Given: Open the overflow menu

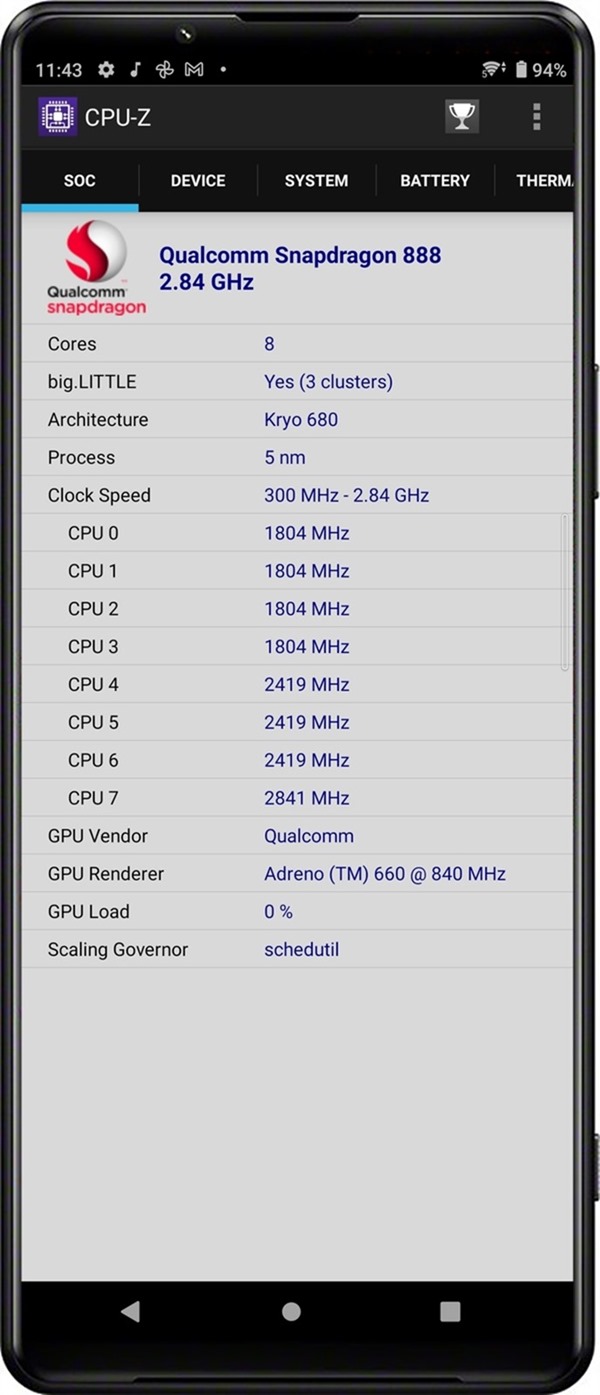Looking at the screenshot, I should pos(536,117).
